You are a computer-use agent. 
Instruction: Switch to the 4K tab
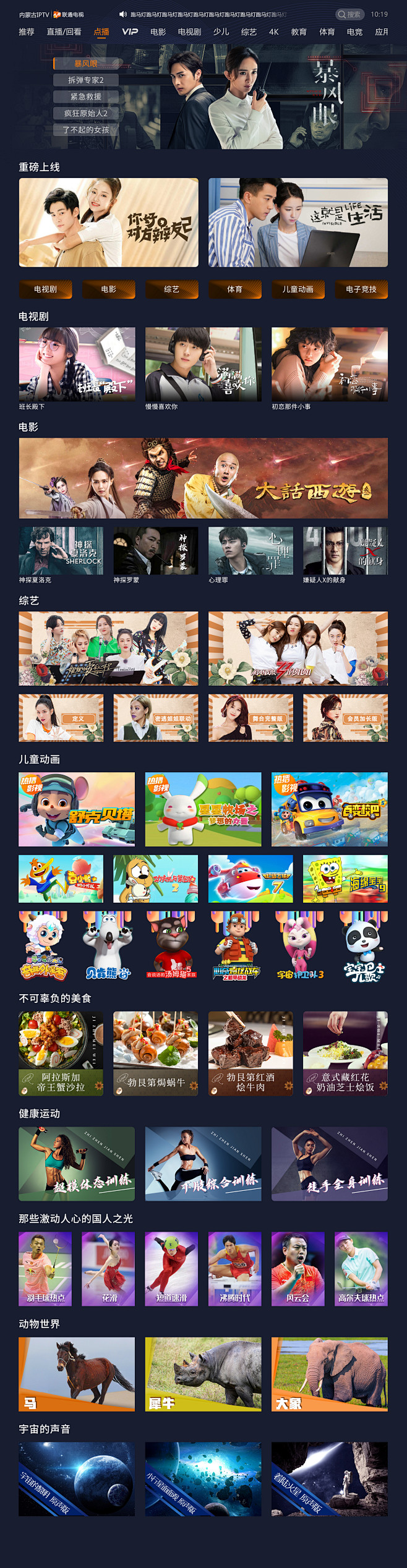pyautogui.click(x=273, y=32)
